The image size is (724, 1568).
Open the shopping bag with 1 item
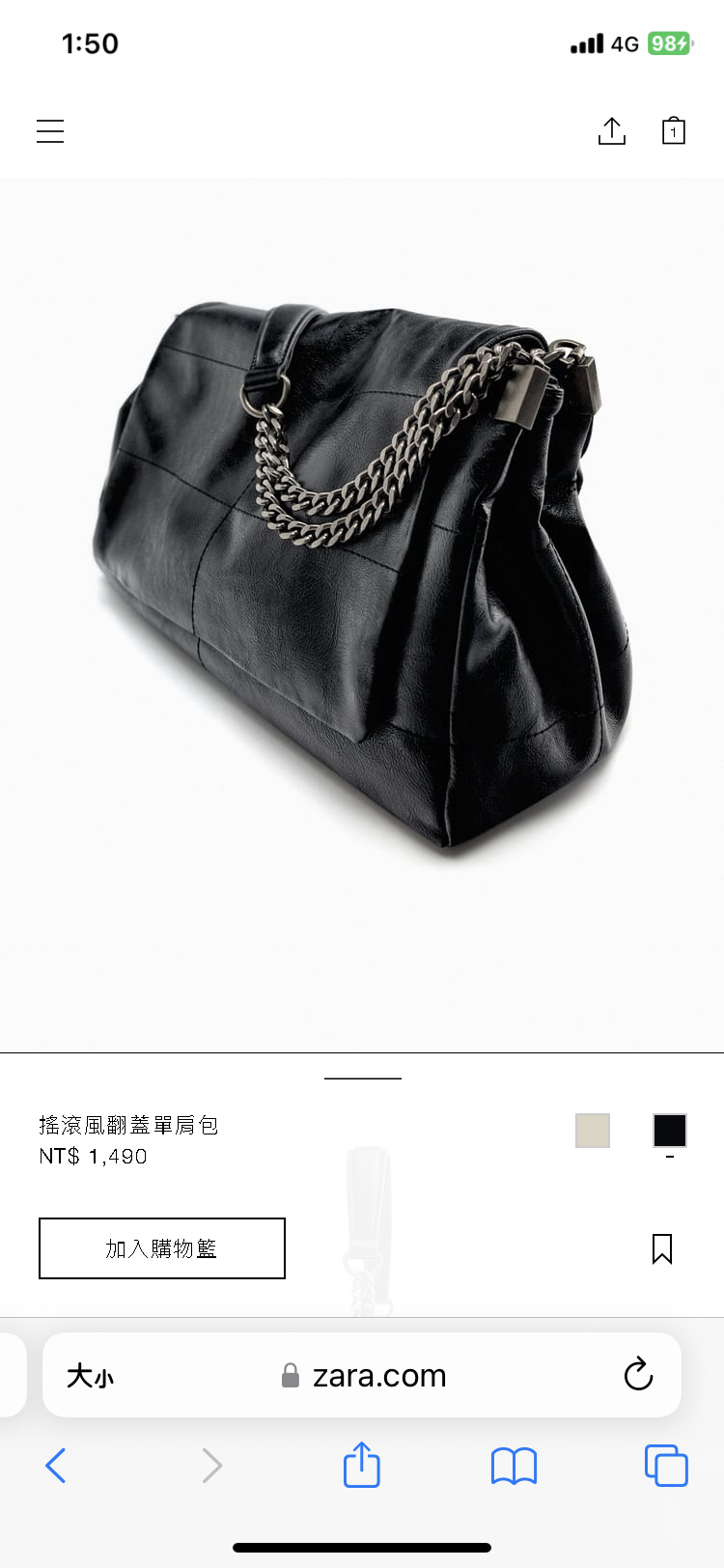pyautogui.click(x=673, y=131)
